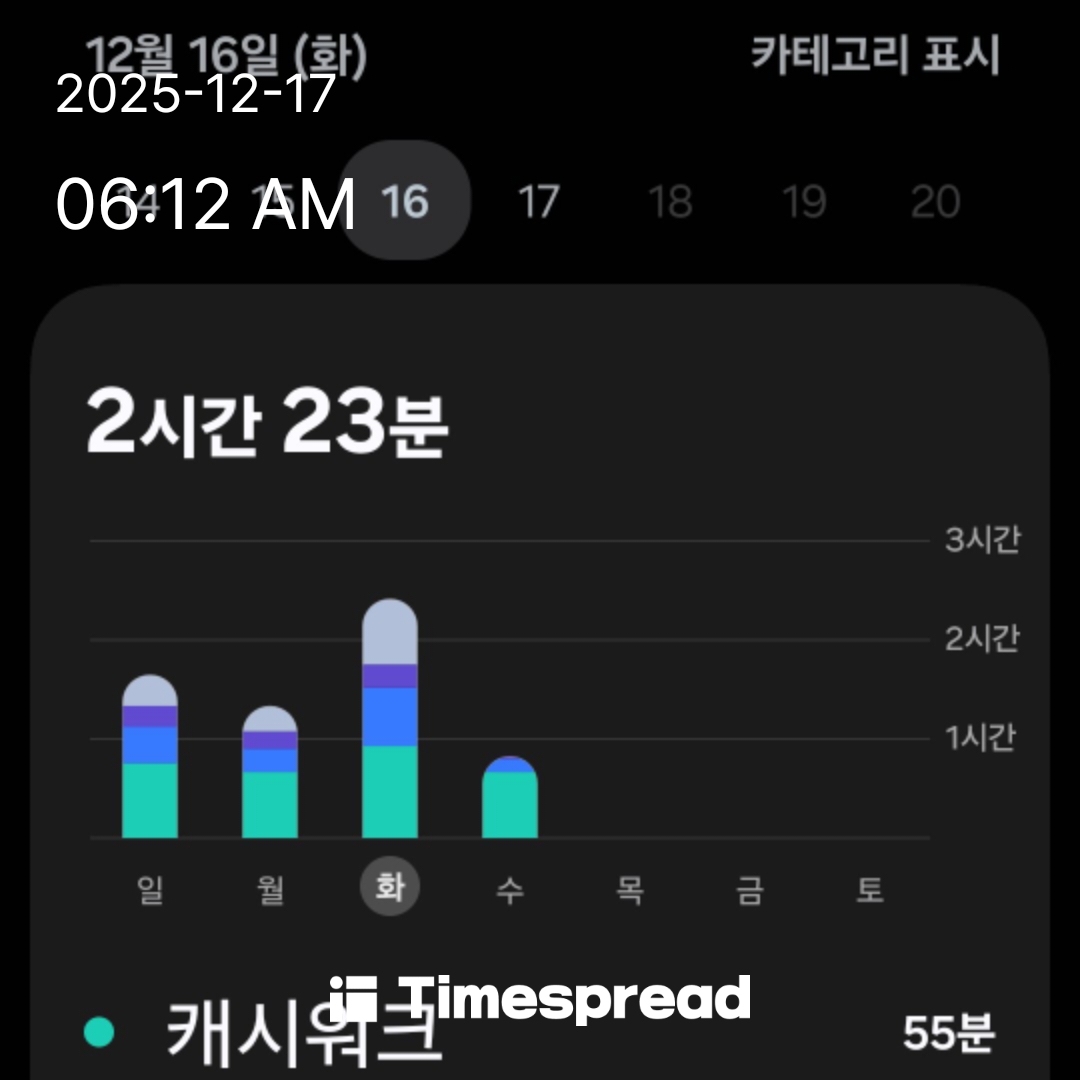Tap the 카테고리 표시 button
1080x1080 pixels.
875,56
